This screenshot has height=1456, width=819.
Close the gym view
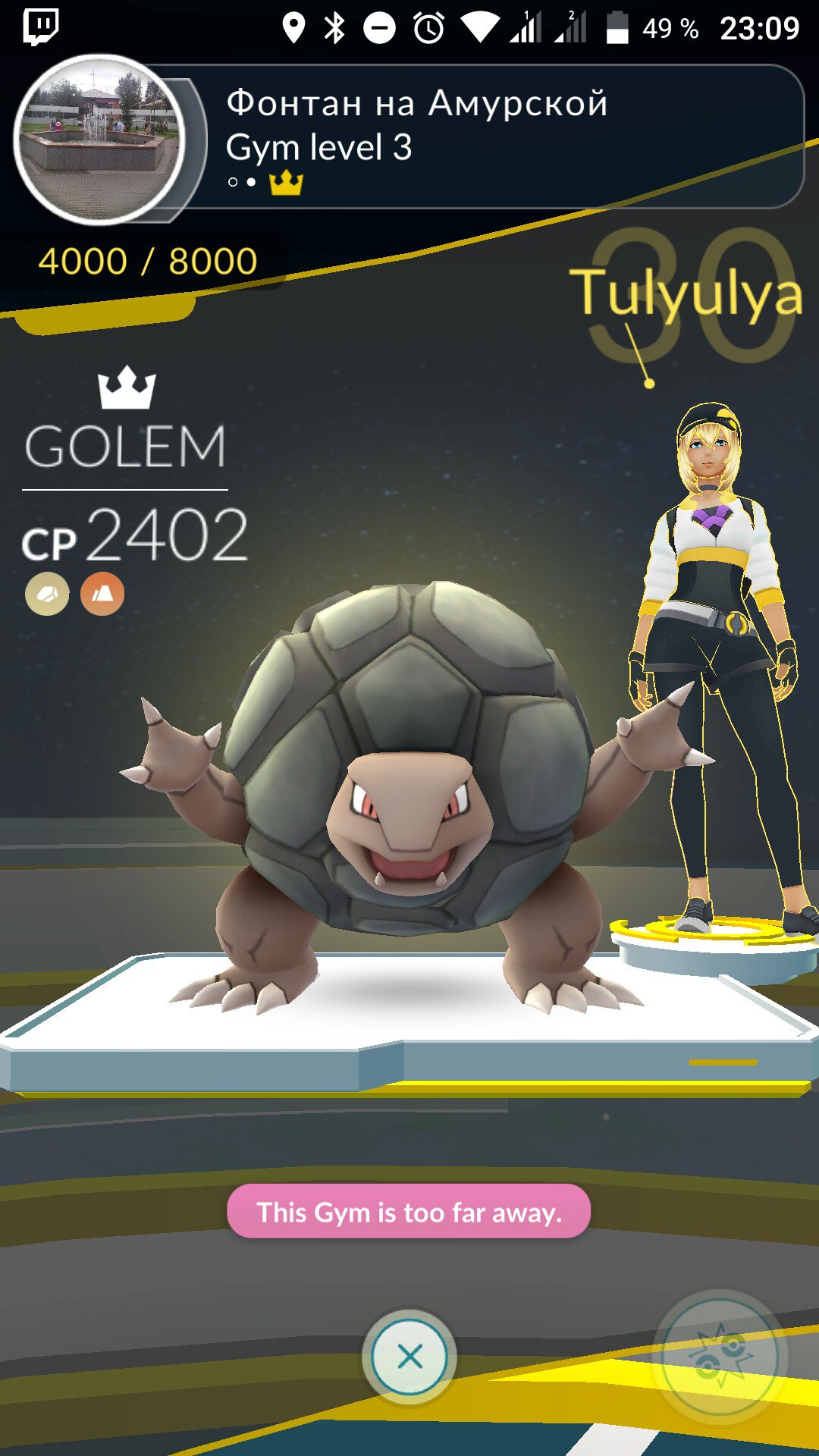click(x=409, y=1356)
